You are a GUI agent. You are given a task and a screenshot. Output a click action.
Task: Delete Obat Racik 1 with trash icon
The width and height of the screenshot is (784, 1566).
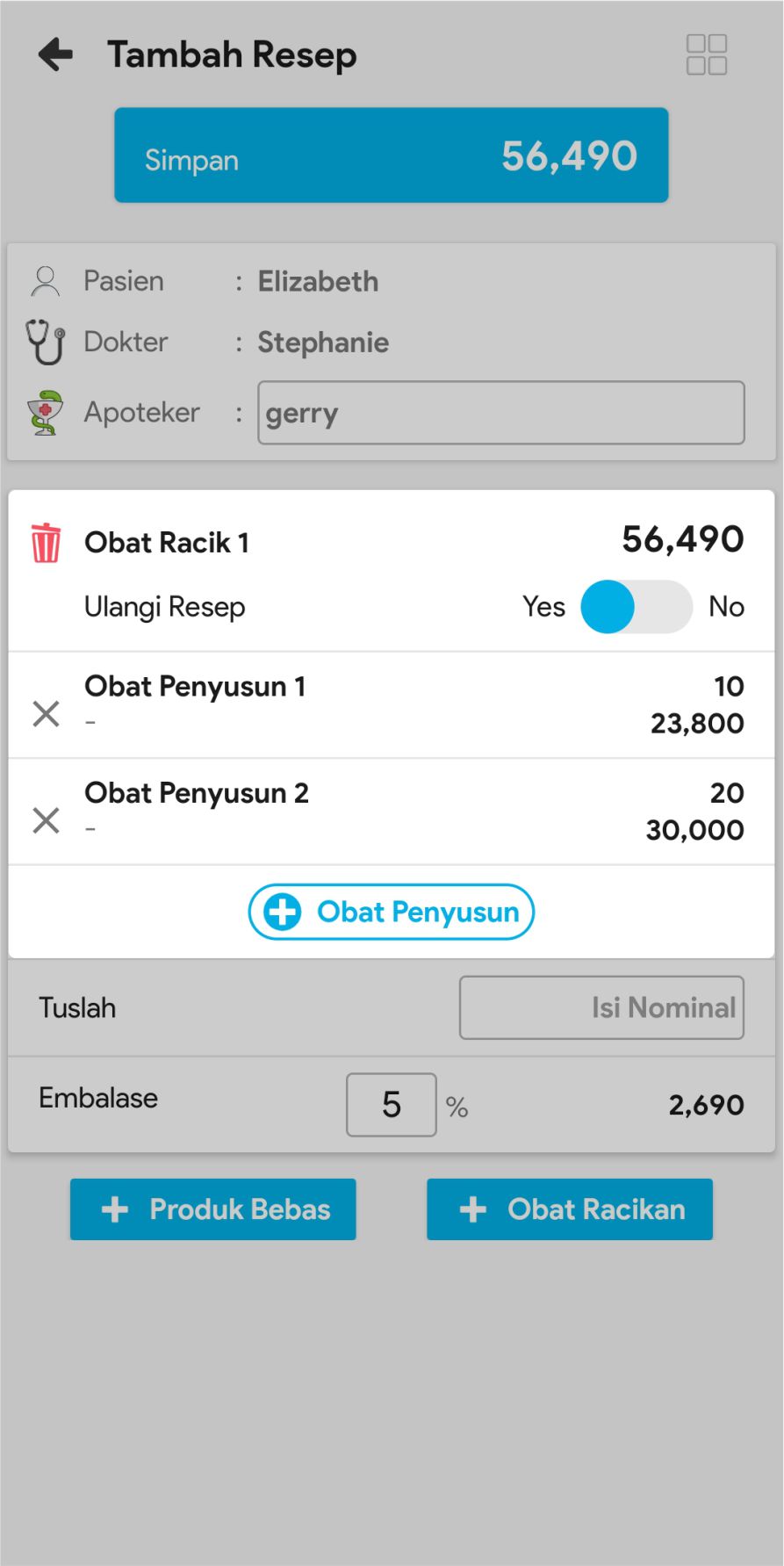46,542
